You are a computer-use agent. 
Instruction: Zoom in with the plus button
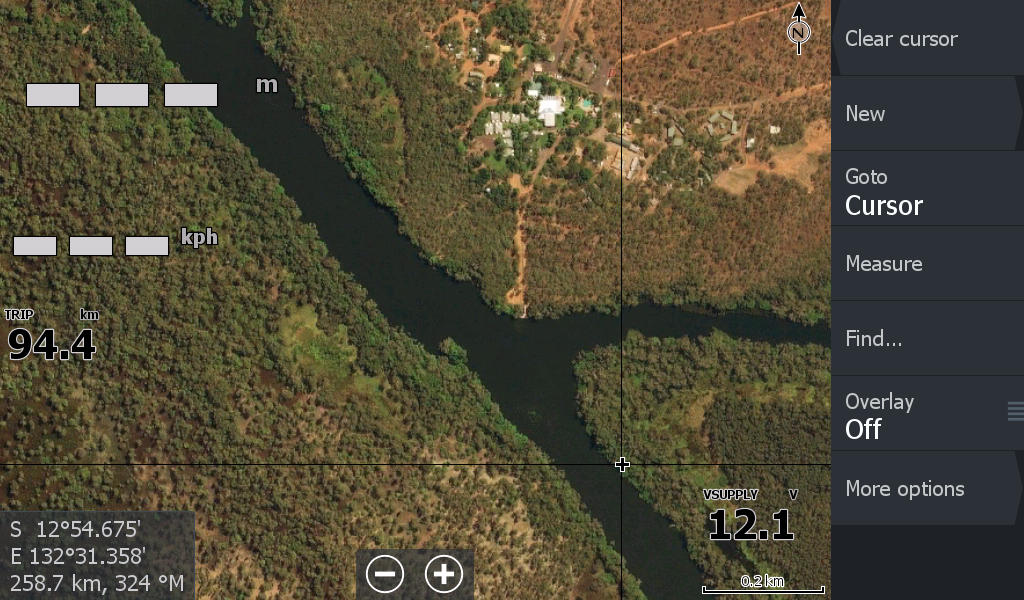click(x=444, y=574)
